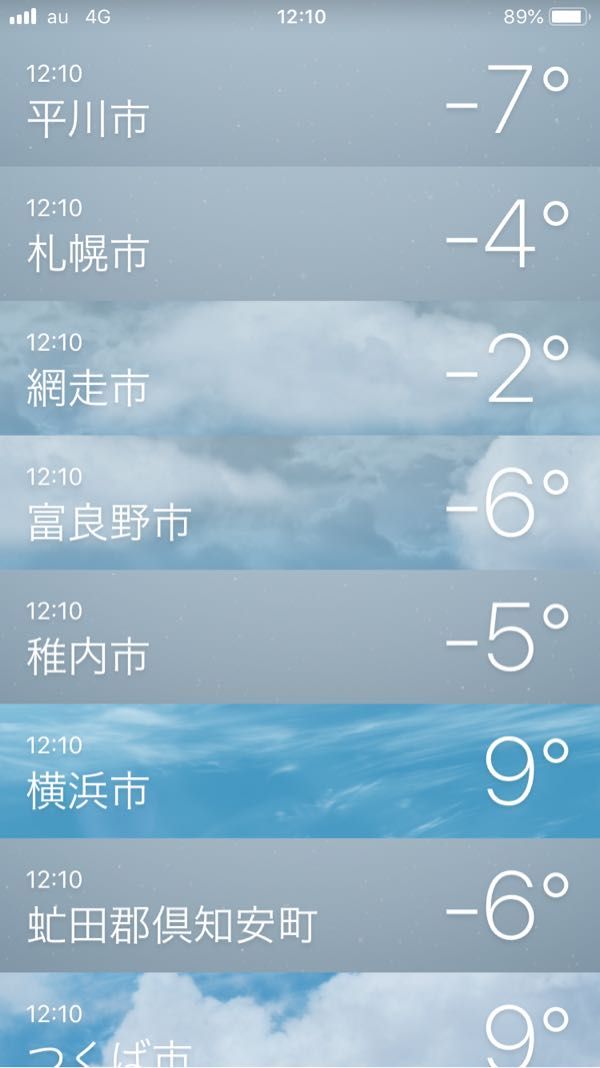Open the 虻田郡倶知安町 weather row
600x1068 pixels.
pos(300,906)
